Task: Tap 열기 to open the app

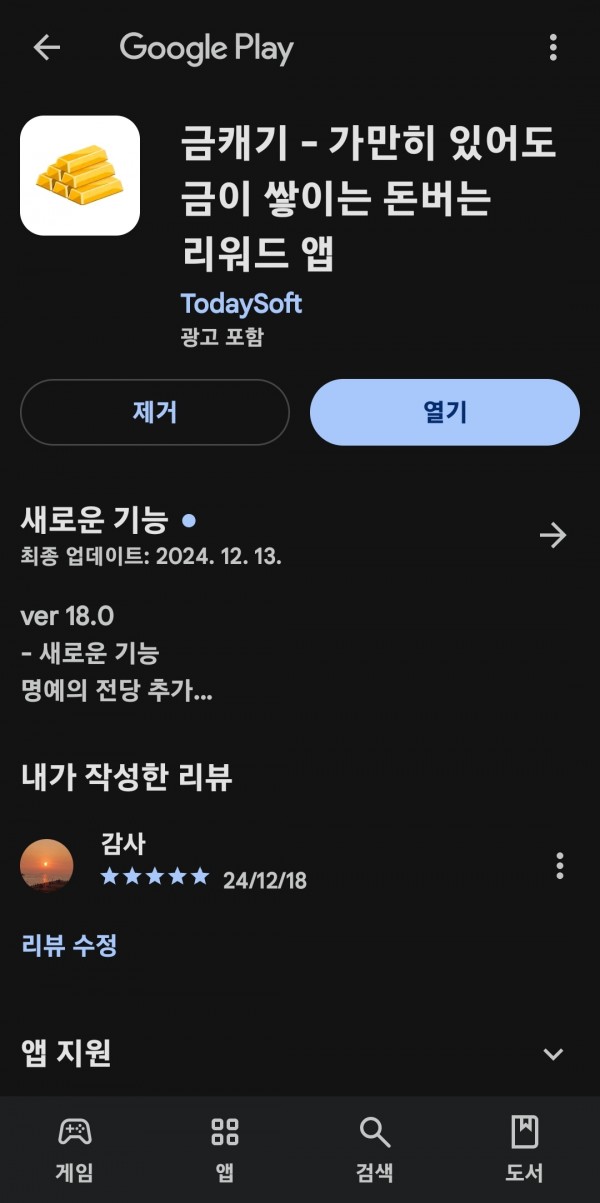Action: pyautogui.click(x=445, y=412)
